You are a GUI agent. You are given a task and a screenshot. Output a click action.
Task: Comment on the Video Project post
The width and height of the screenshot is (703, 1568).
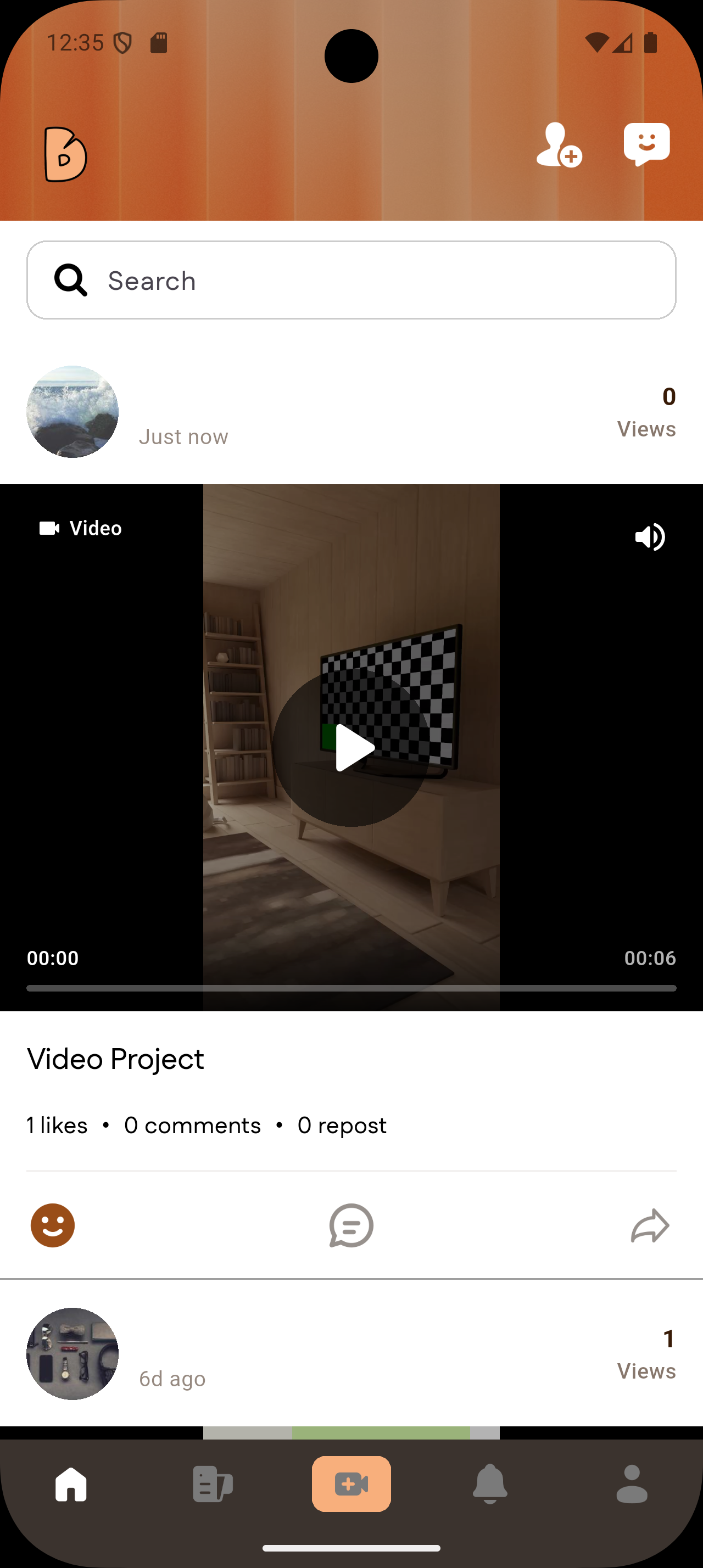(351, 1225)
